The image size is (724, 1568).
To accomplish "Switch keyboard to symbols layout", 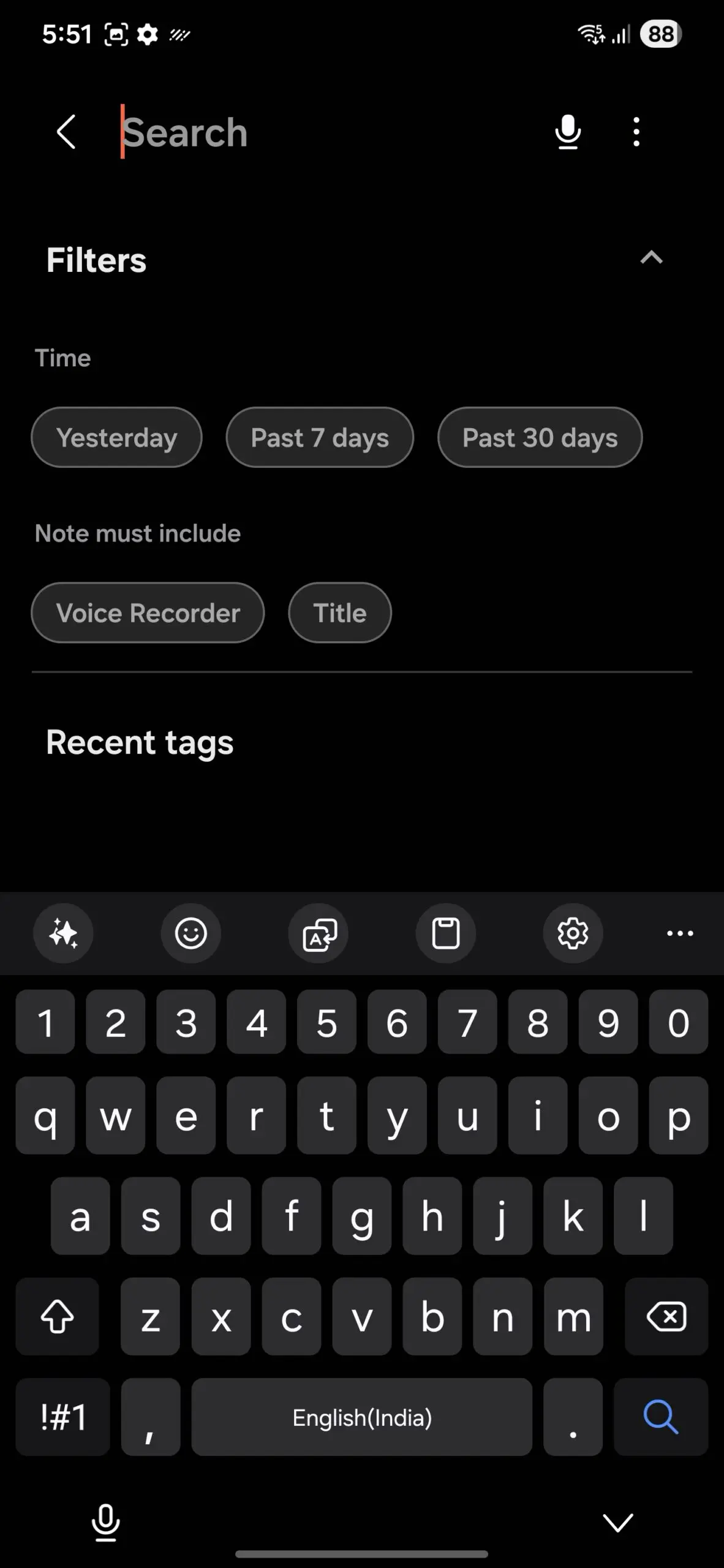I will tap(63, 1417).
